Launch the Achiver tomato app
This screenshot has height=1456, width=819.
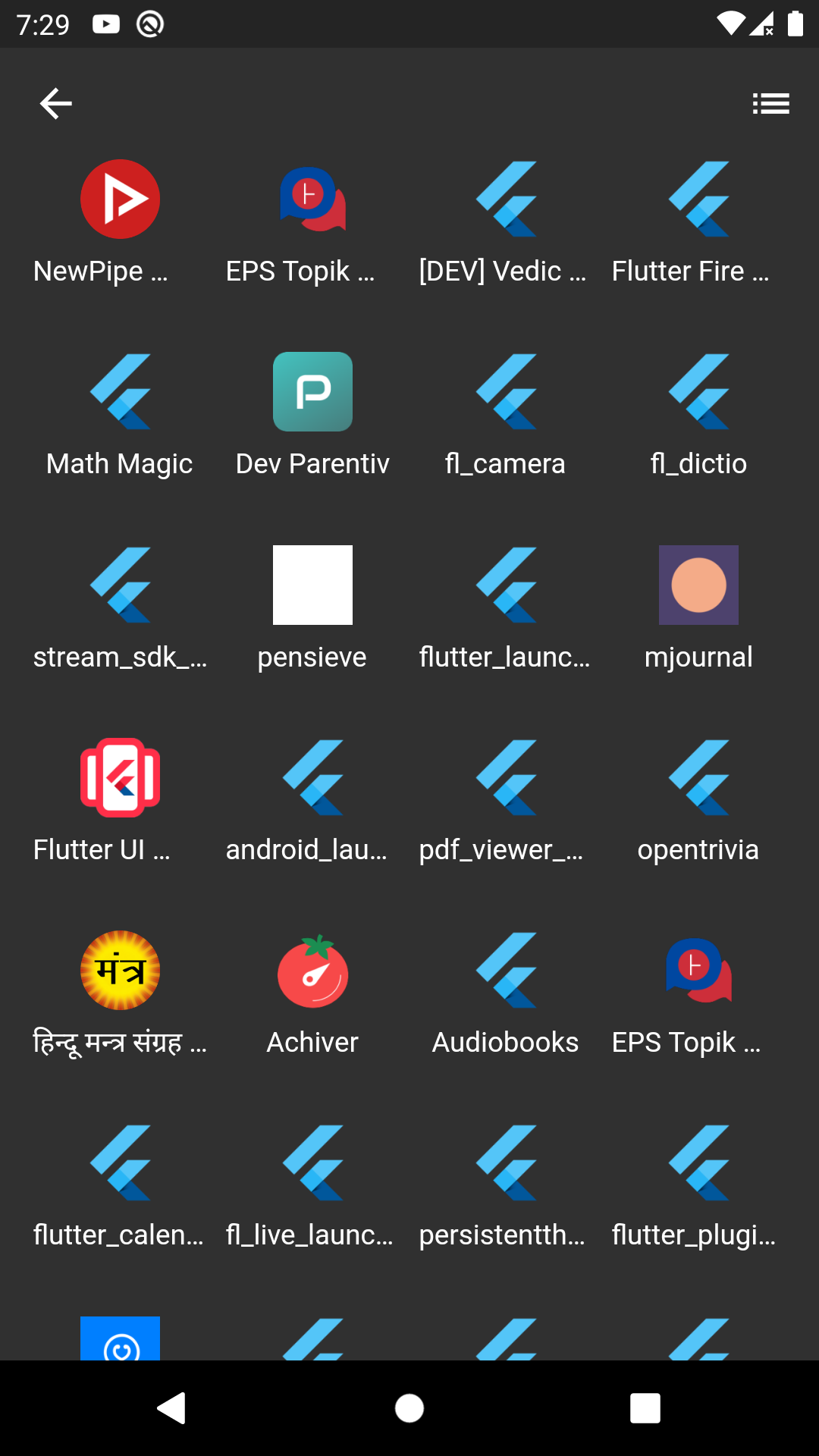312,971
